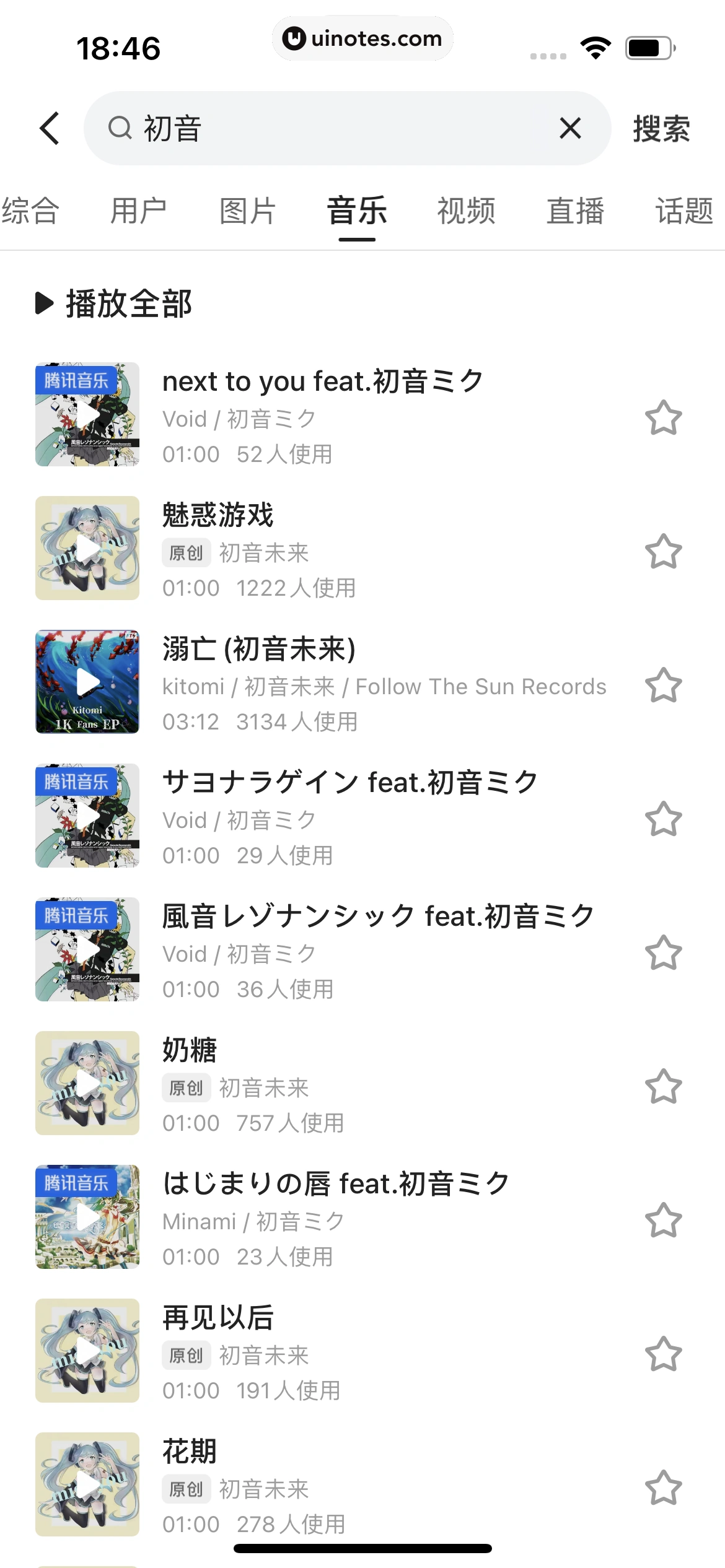The image size is (725, 1568).
Task: Switch to the 视频 tab
Action: (x=466, y=211)
